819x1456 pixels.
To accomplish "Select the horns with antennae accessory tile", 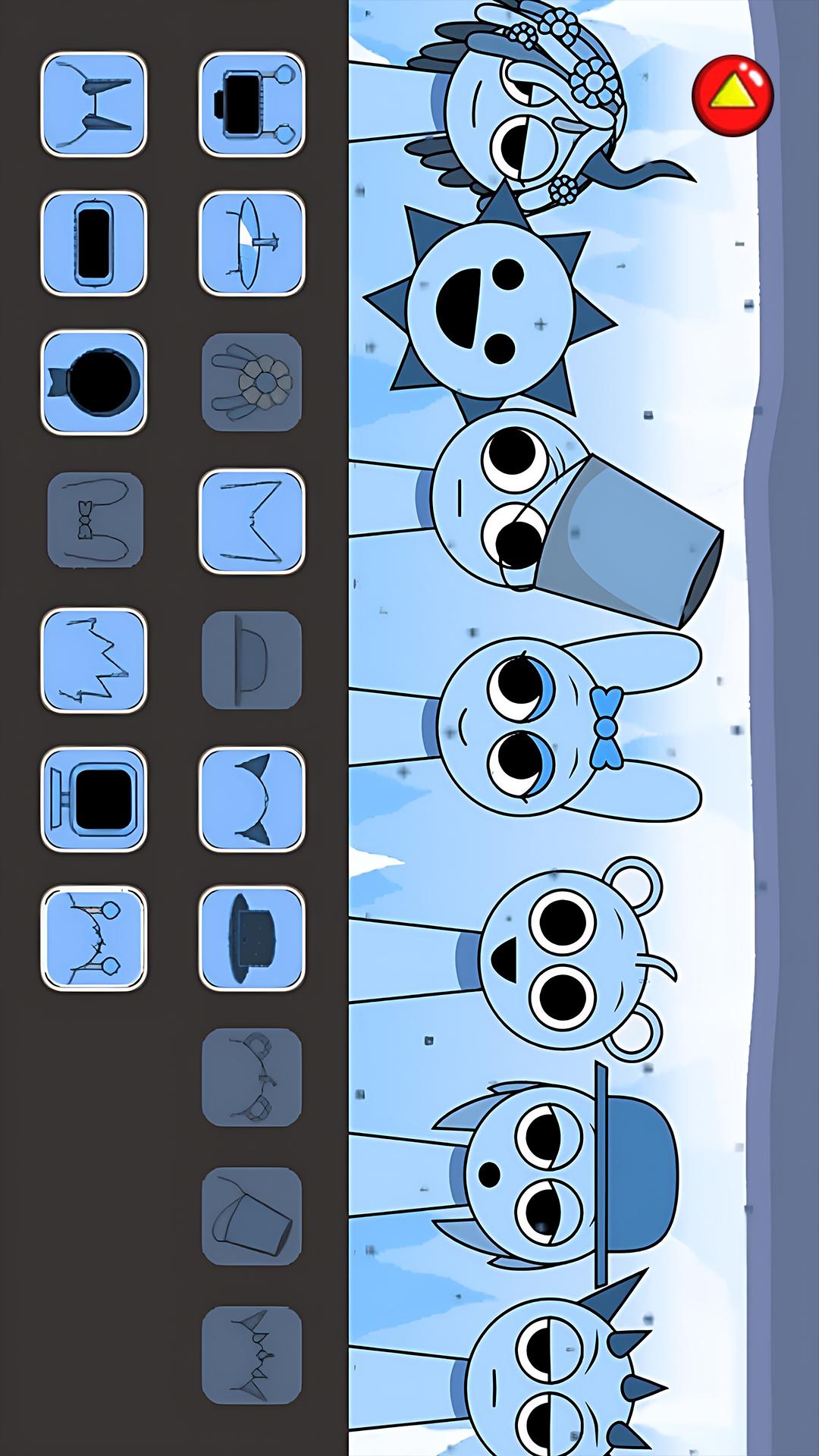I will 93,105.
